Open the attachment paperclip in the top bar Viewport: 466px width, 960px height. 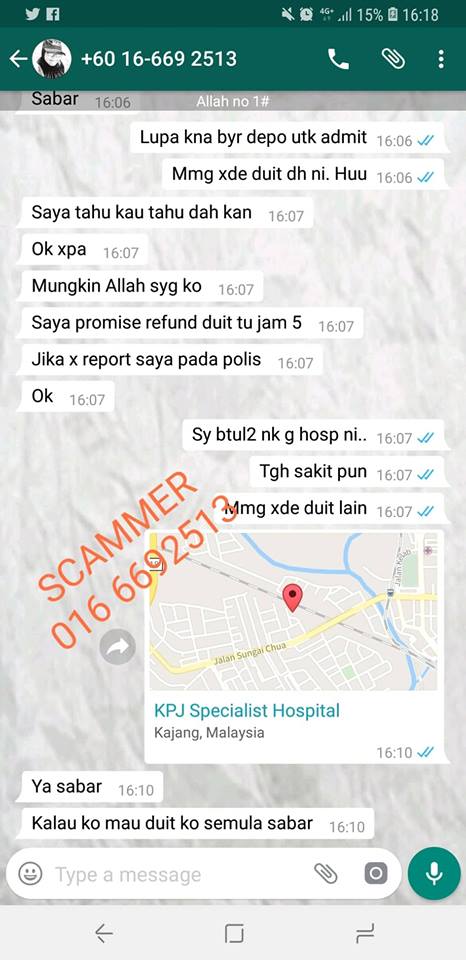coord(393,59)
